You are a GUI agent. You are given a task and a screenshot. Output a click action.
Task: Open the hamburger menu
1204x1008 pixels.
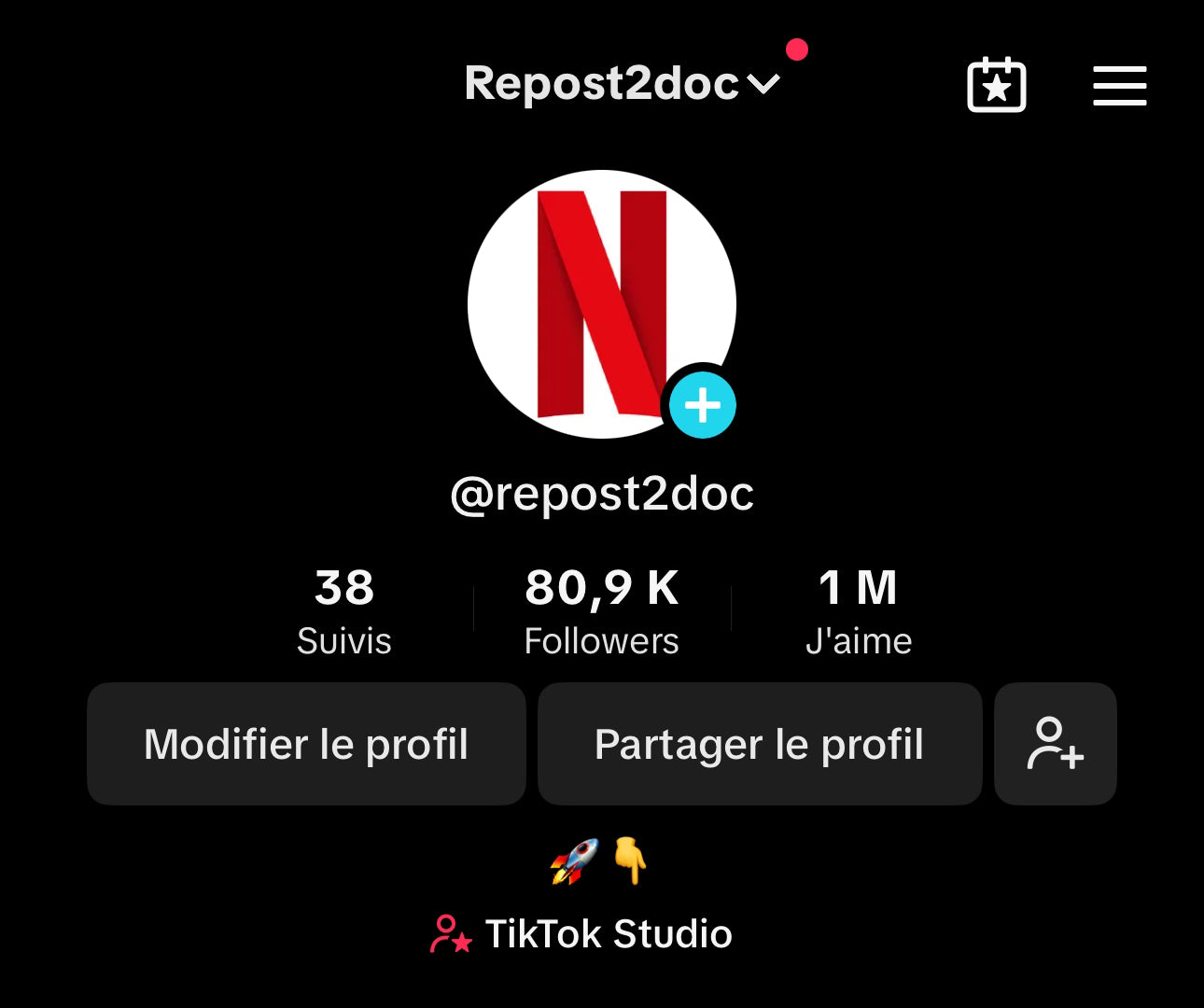tap(1119, 86)
